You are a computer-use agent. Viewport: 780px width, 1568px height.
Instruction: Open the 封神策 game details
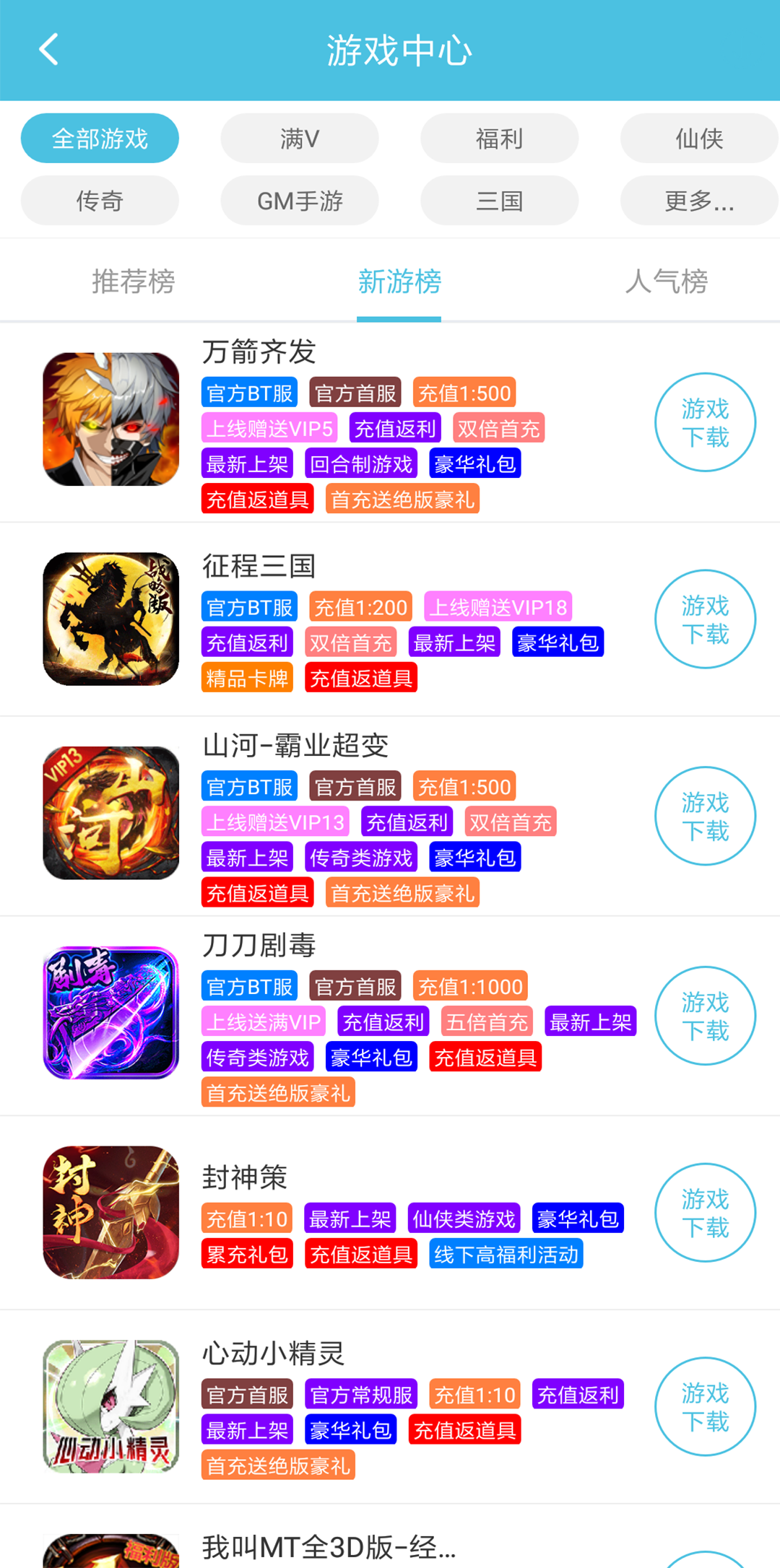tap(244, 1177)
